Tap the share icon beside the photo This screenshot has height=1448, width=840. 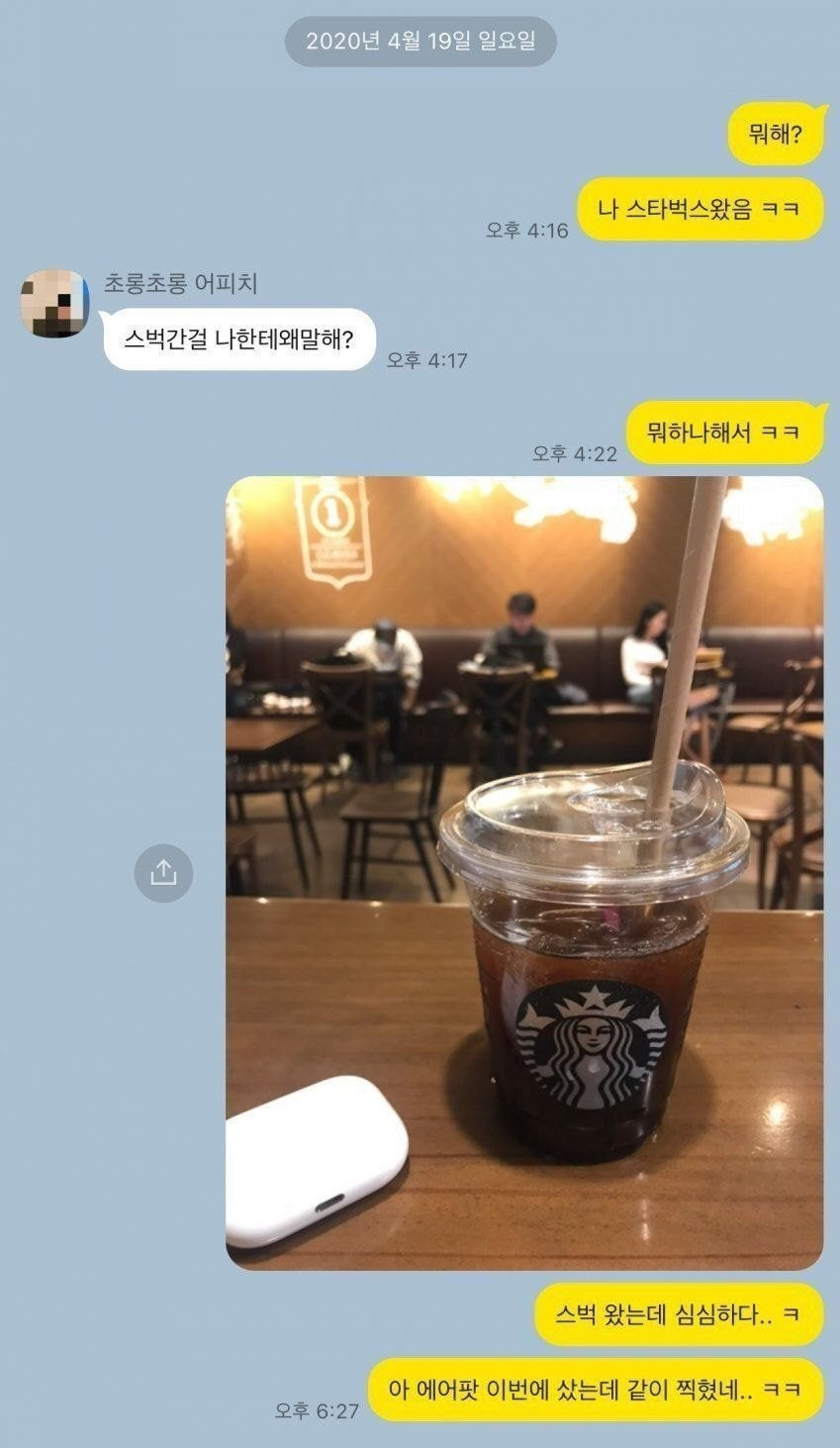point(163,872)
